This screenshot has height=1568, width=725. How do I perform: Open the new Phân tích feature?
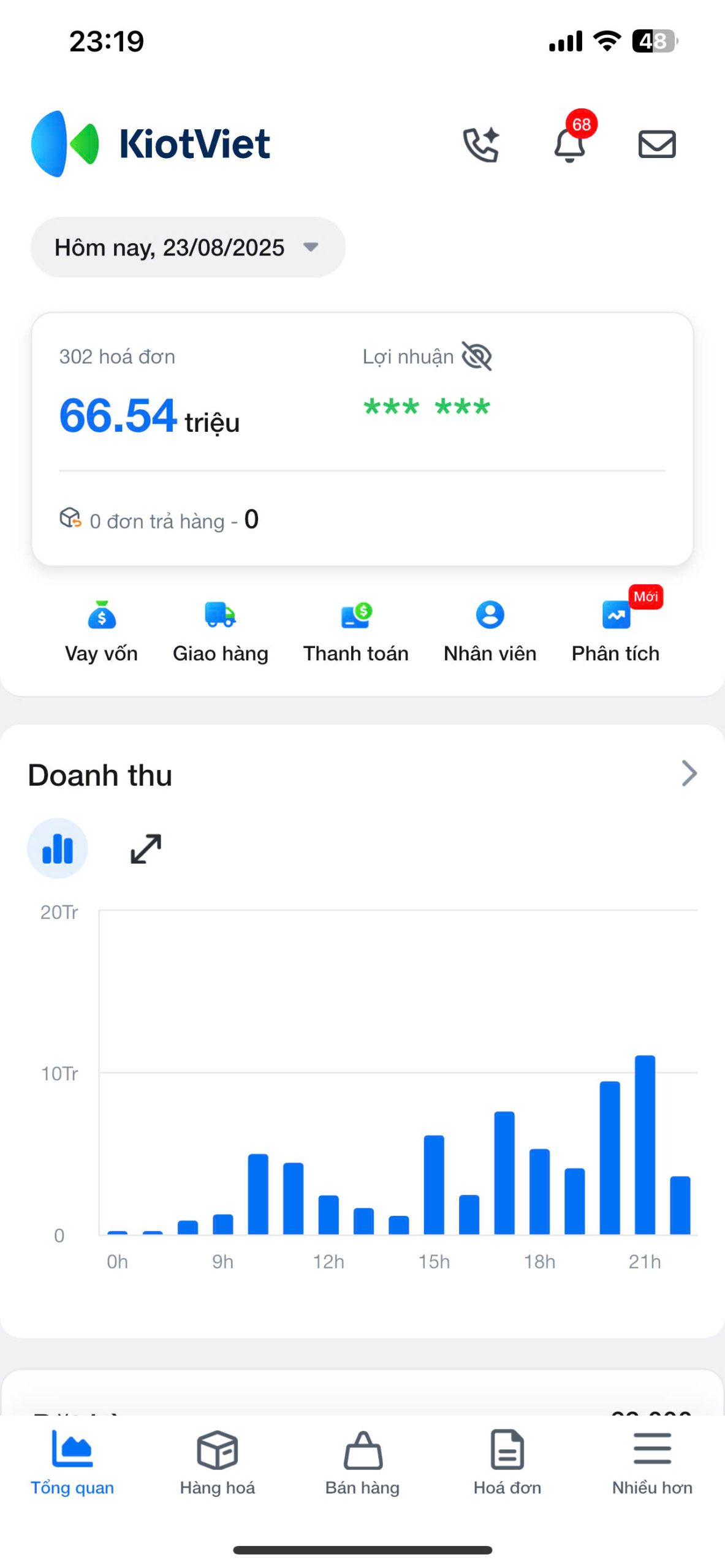pyautogui.click(x=615, y=632)
